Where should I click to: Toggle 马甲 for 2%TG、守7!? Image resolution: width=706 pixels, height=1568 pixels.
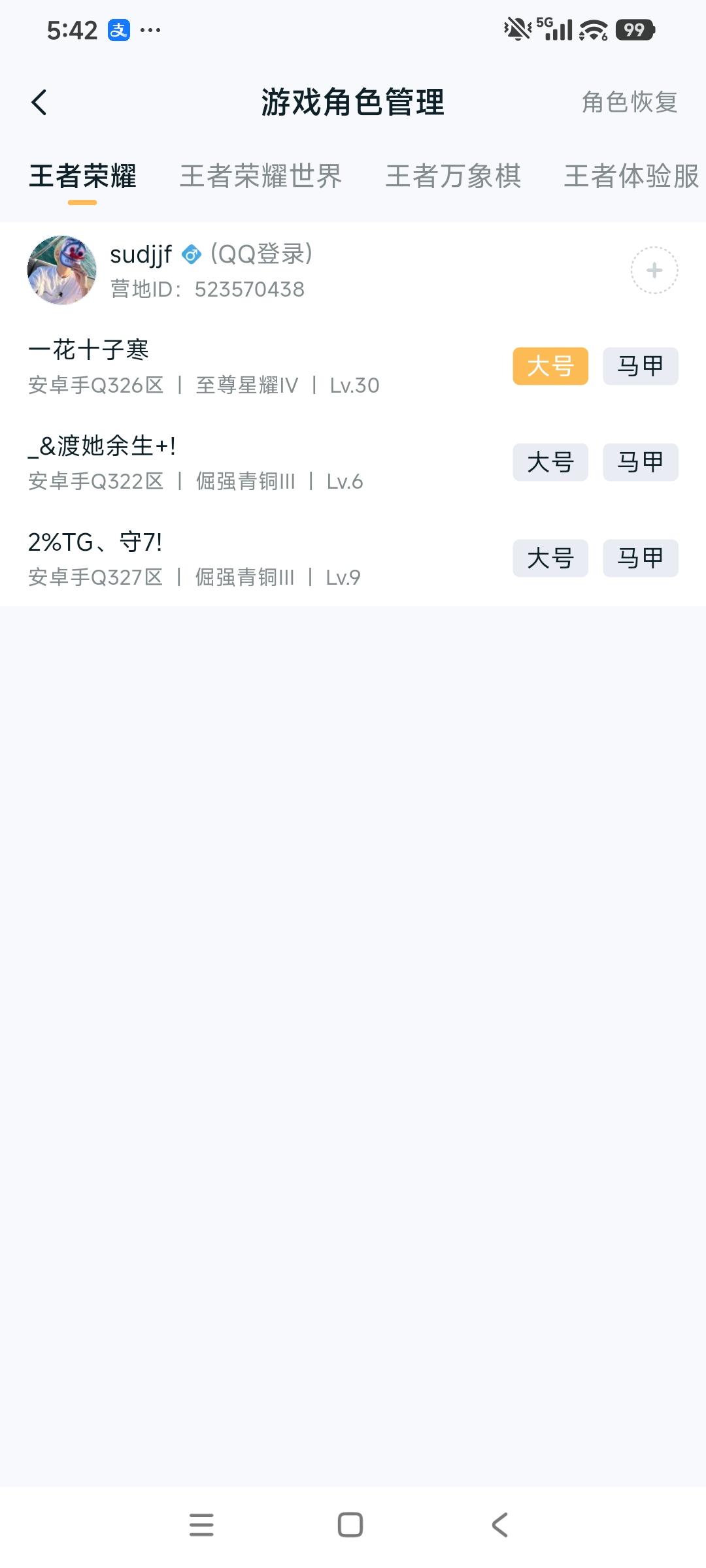click(639, 559)
